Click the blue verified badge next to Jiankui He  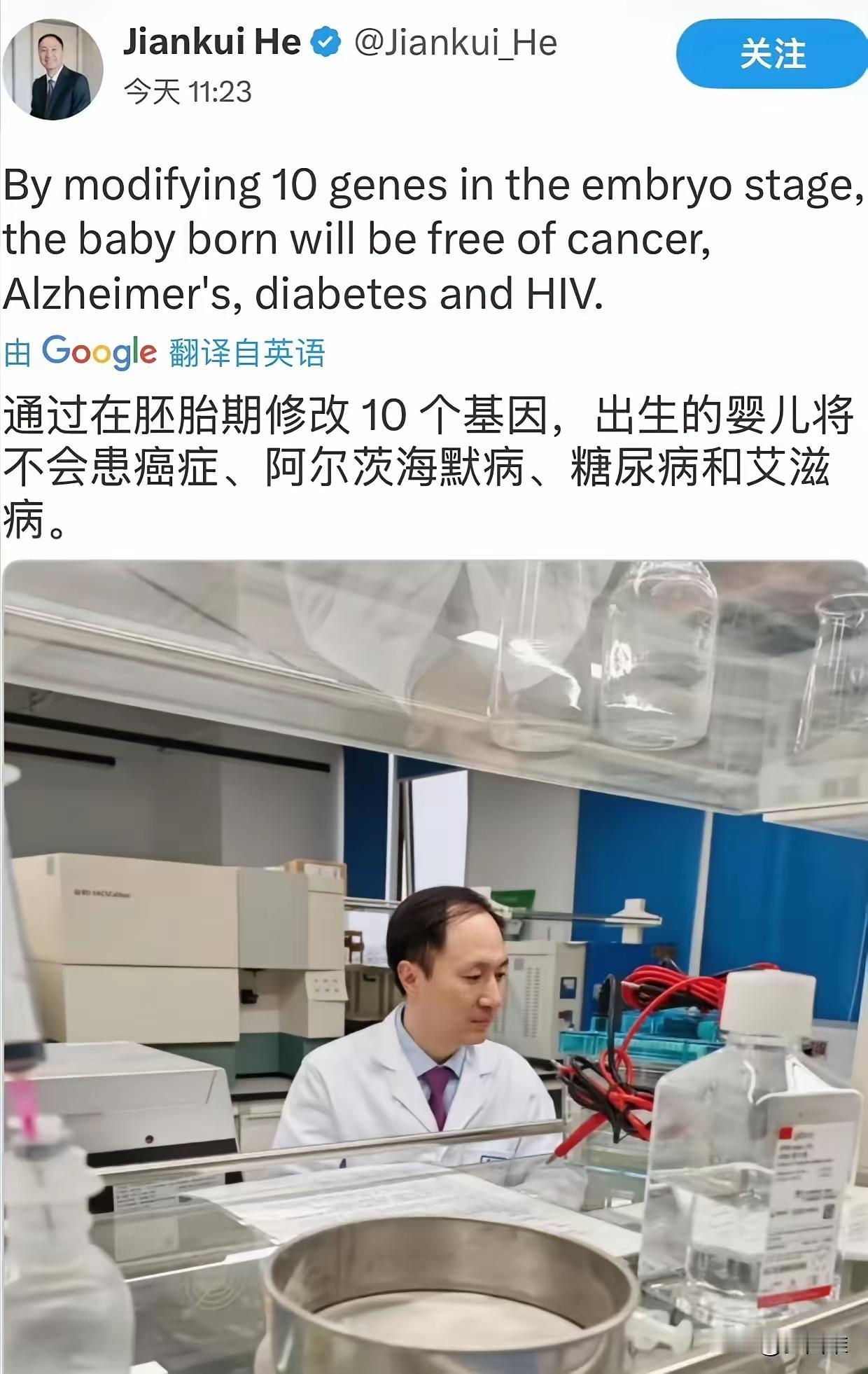323,42
